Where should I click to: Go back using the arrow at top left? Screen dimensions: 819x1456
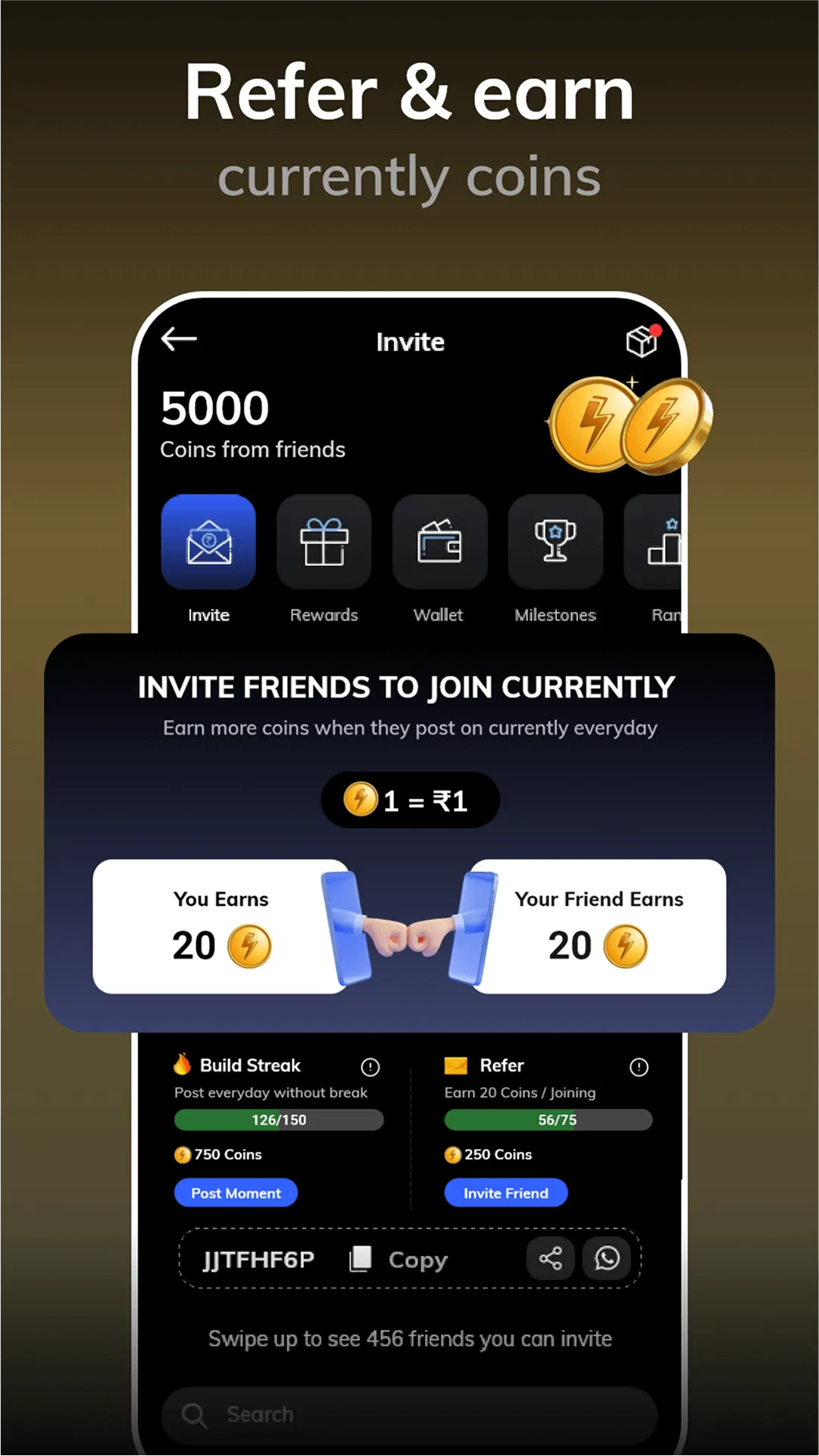tap(178, 340)
